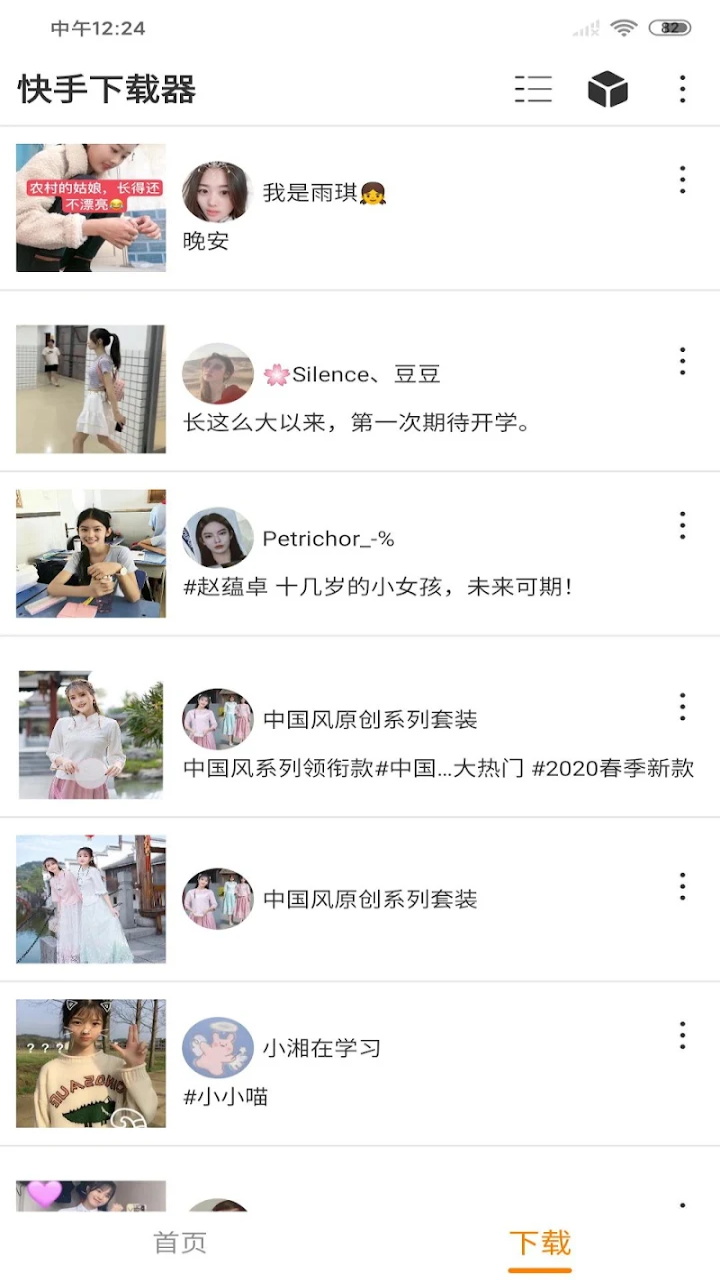Open more options for 小湘在学习 video
The width and height of the screenshot is (720, 1280).
point(682,1035)
